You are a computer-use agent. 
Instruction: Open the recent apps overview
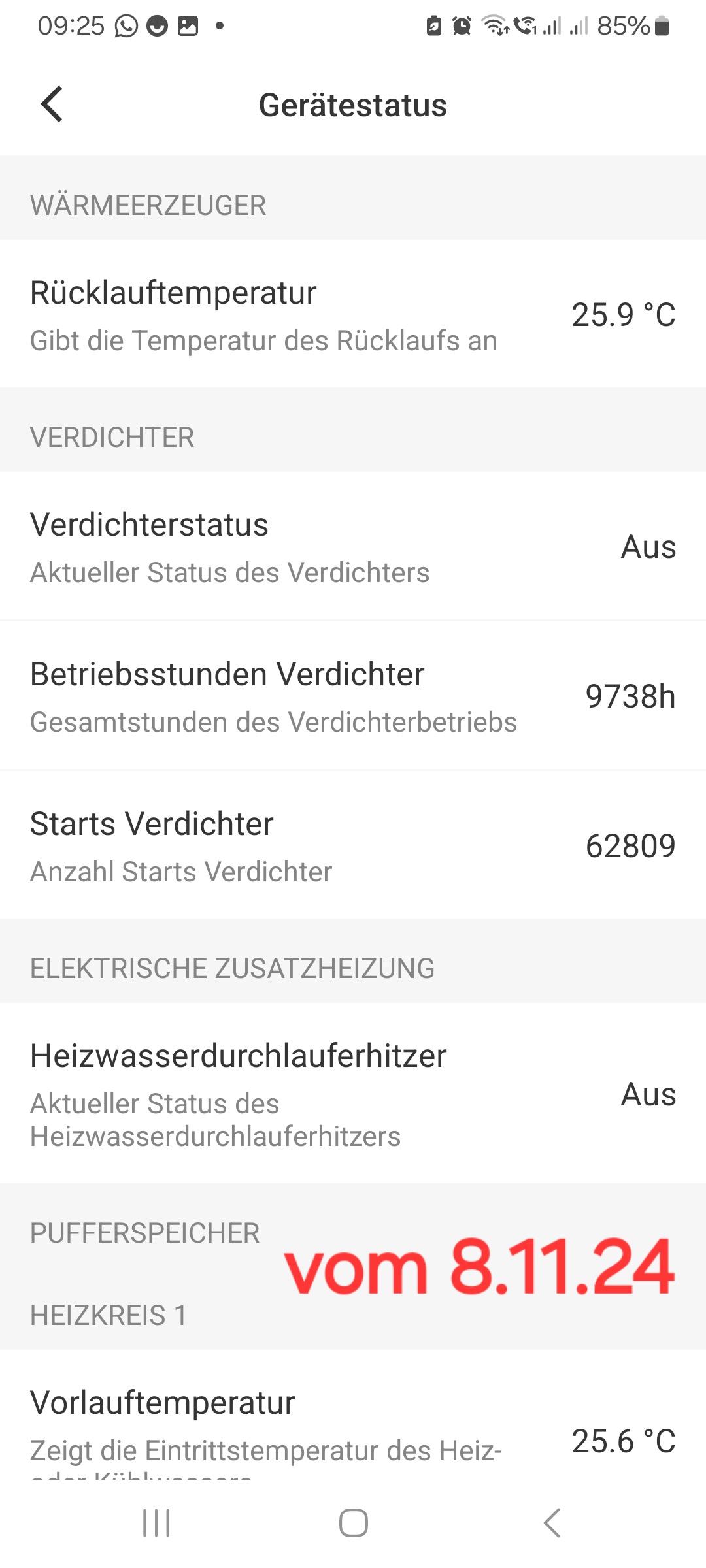click(156, 1523)
